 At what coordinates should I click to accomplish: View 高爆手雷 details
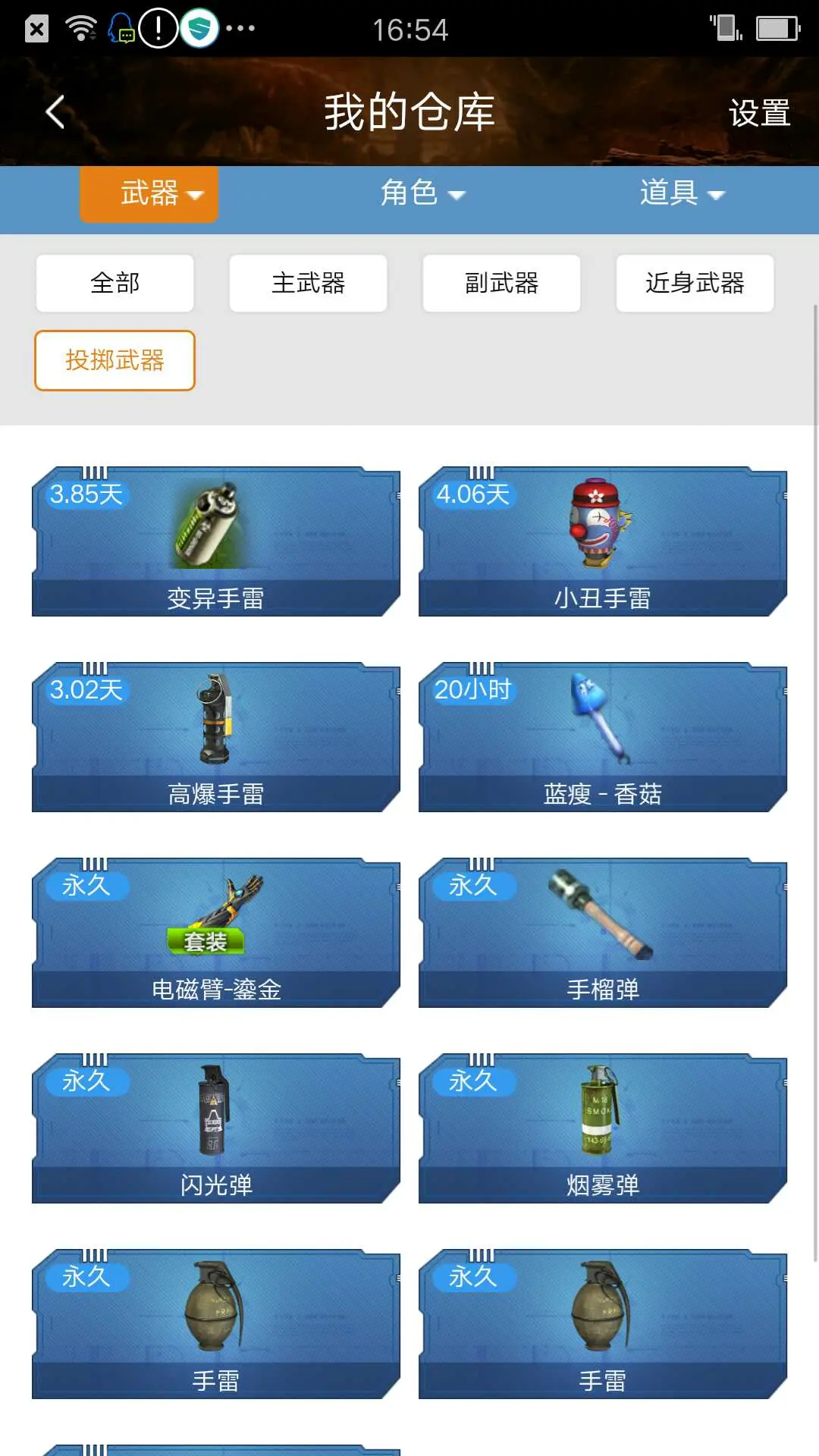(215, 737)
